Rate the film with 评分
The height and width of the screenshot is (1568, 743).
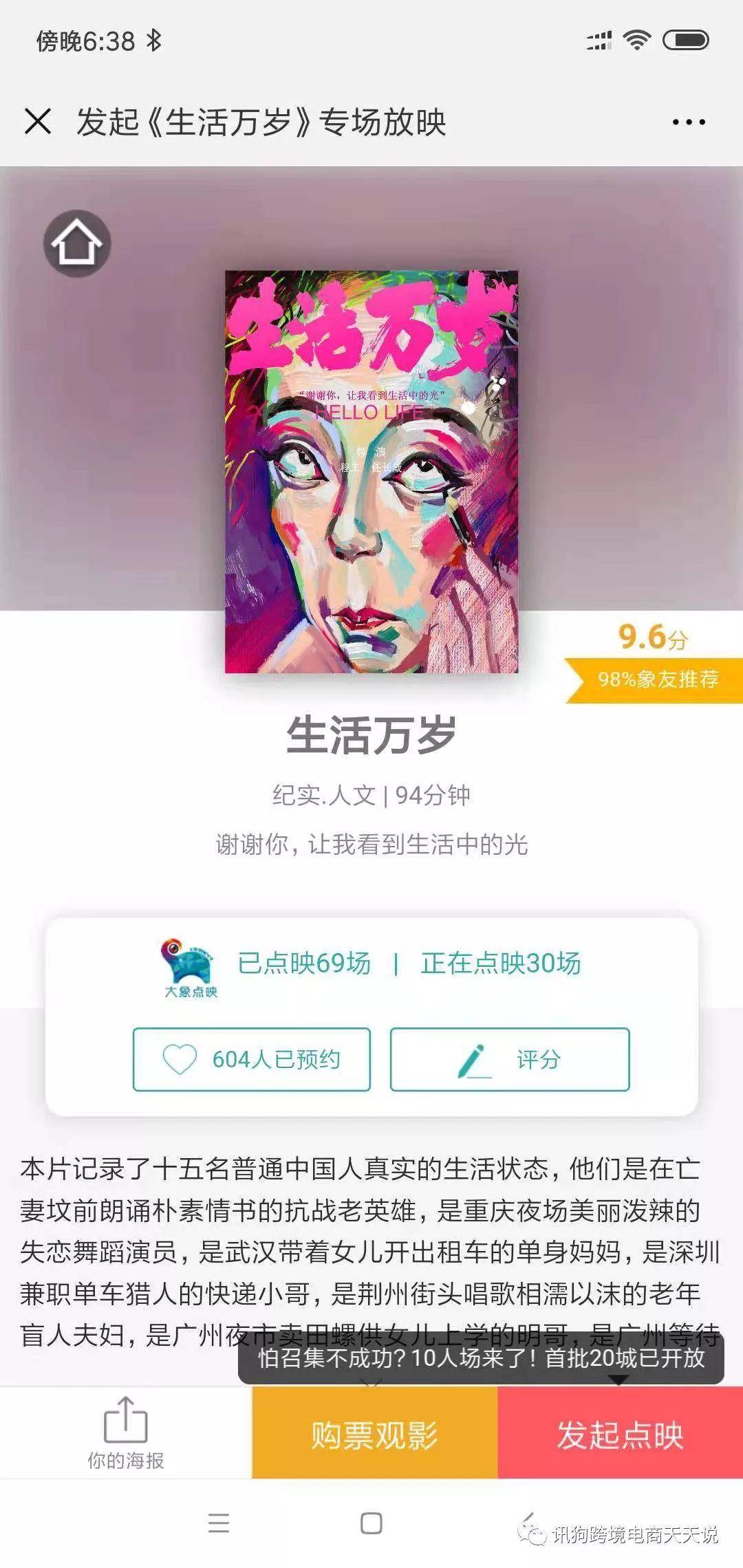(510, 1059)
